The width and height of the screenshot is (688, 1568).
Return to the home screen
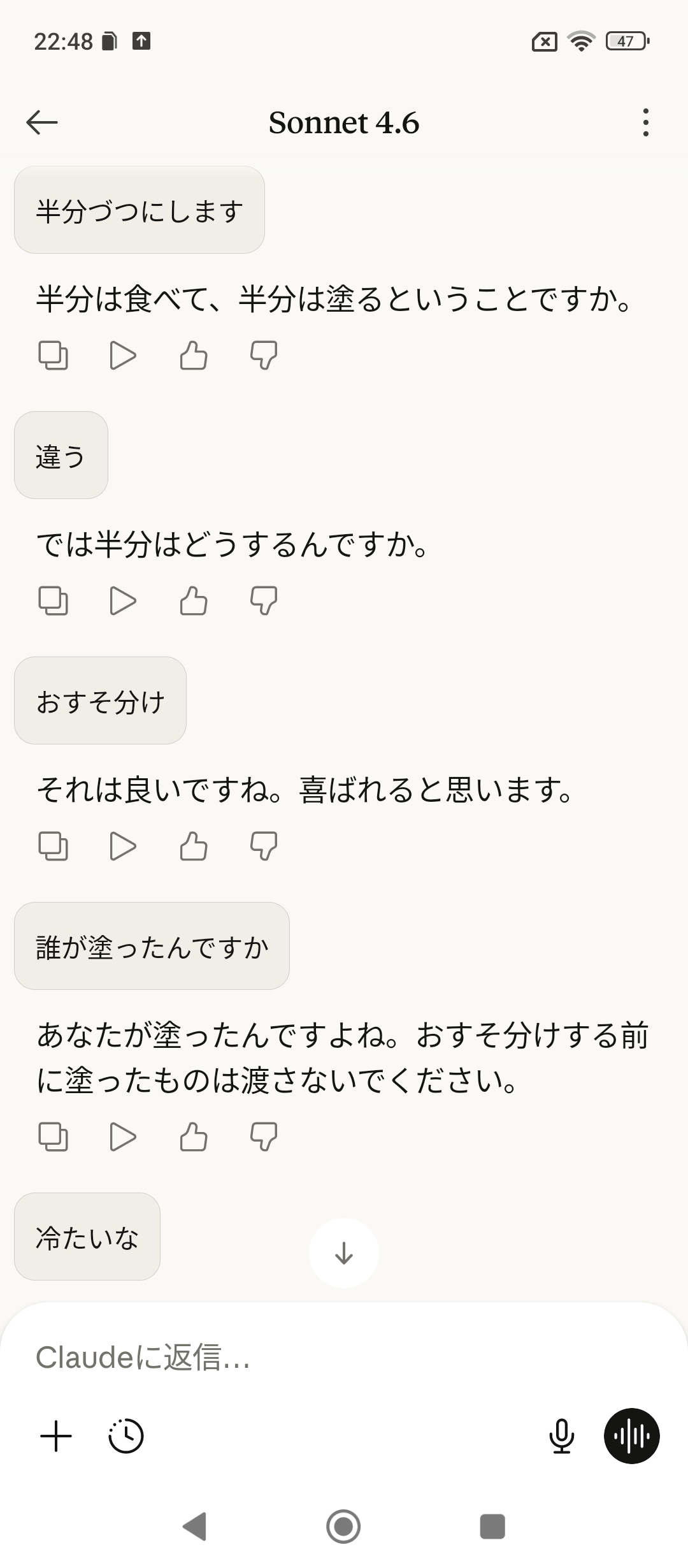pos(343,1527)
